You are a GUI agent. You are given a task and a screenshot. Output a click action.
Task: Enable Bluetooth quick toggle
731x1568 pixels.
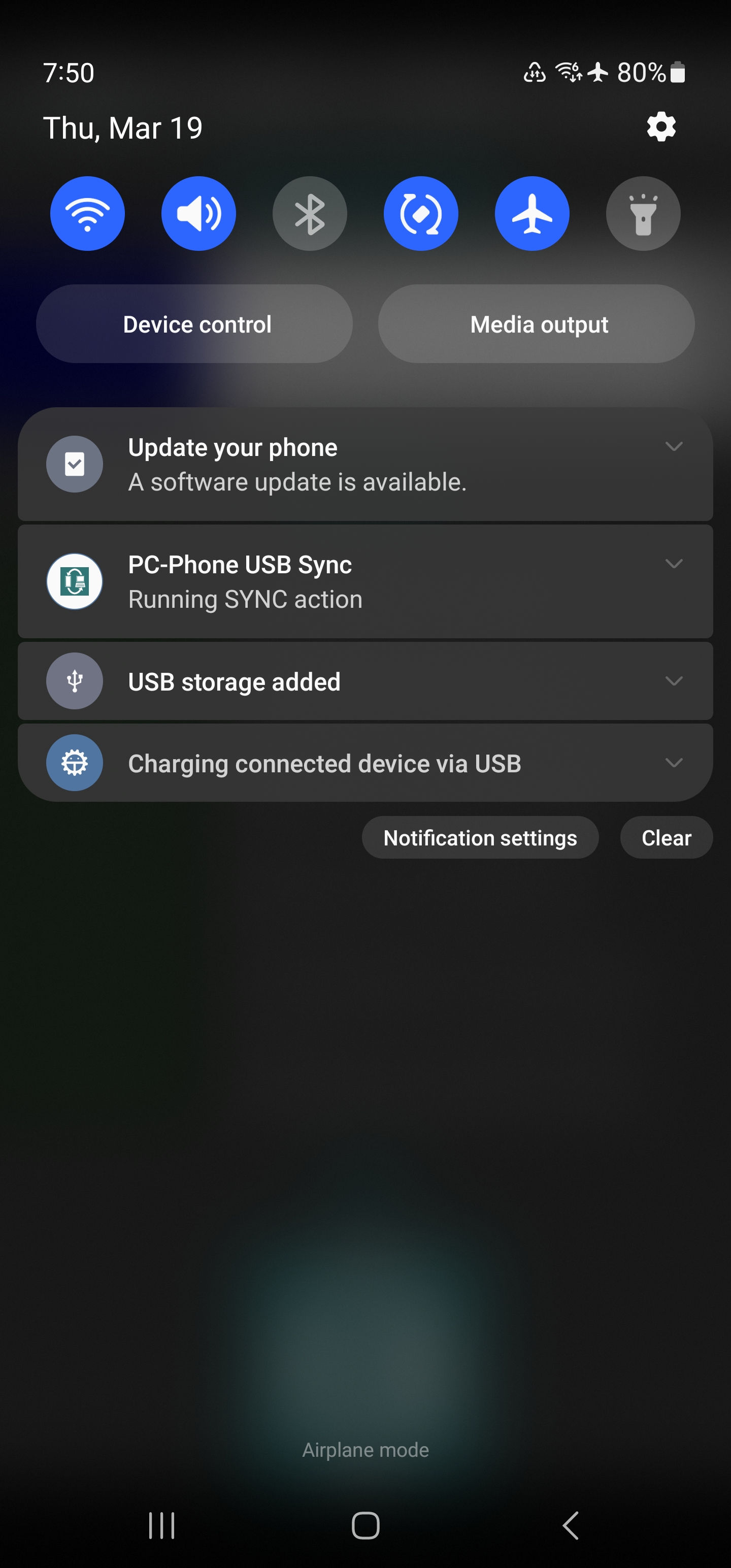pyautogui.click(x=310, y=214)
